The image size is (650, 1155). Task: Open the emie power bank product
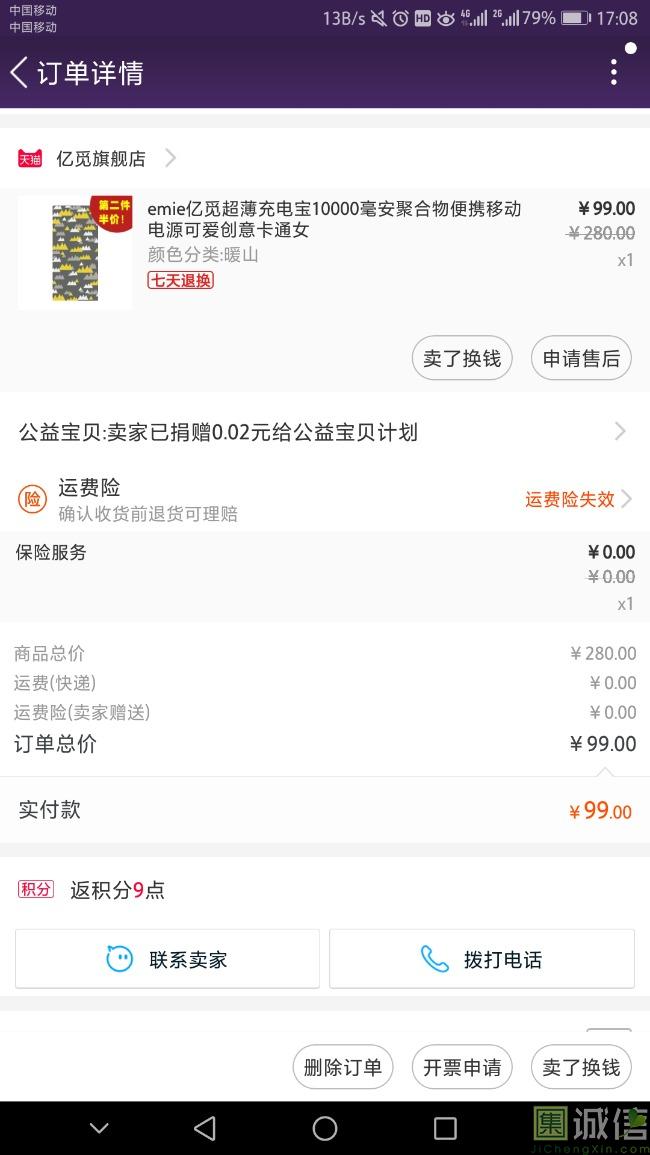coord(334,220)
